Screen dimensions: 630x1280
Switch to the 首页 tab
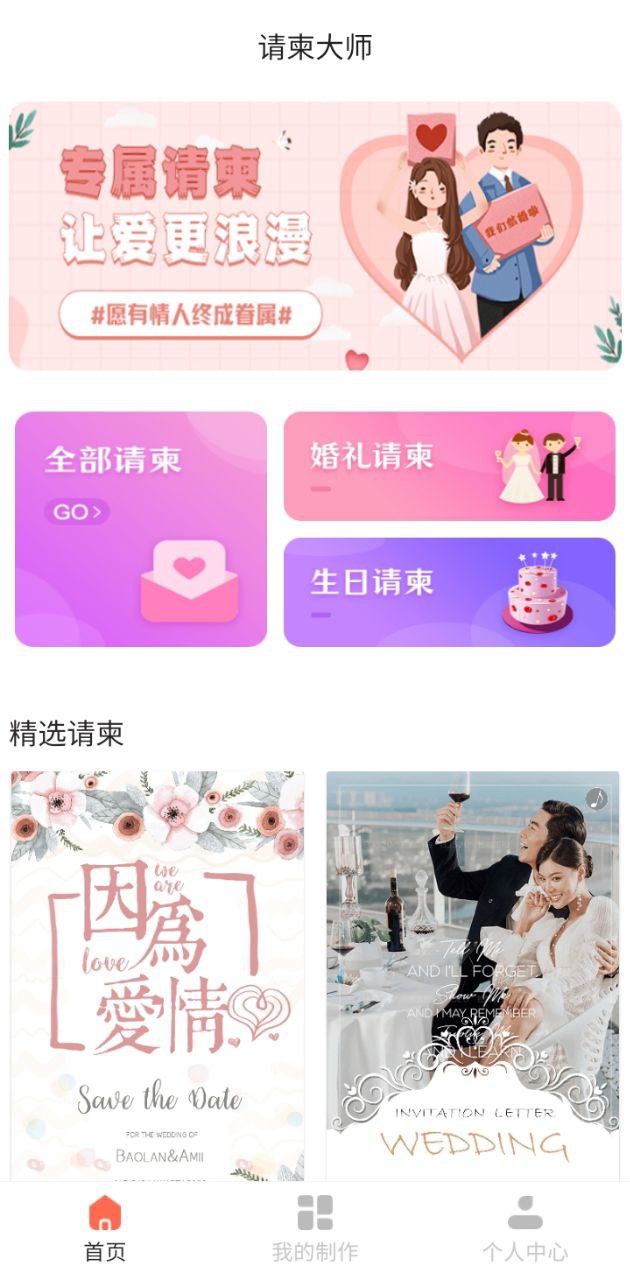pos(105,1229)
